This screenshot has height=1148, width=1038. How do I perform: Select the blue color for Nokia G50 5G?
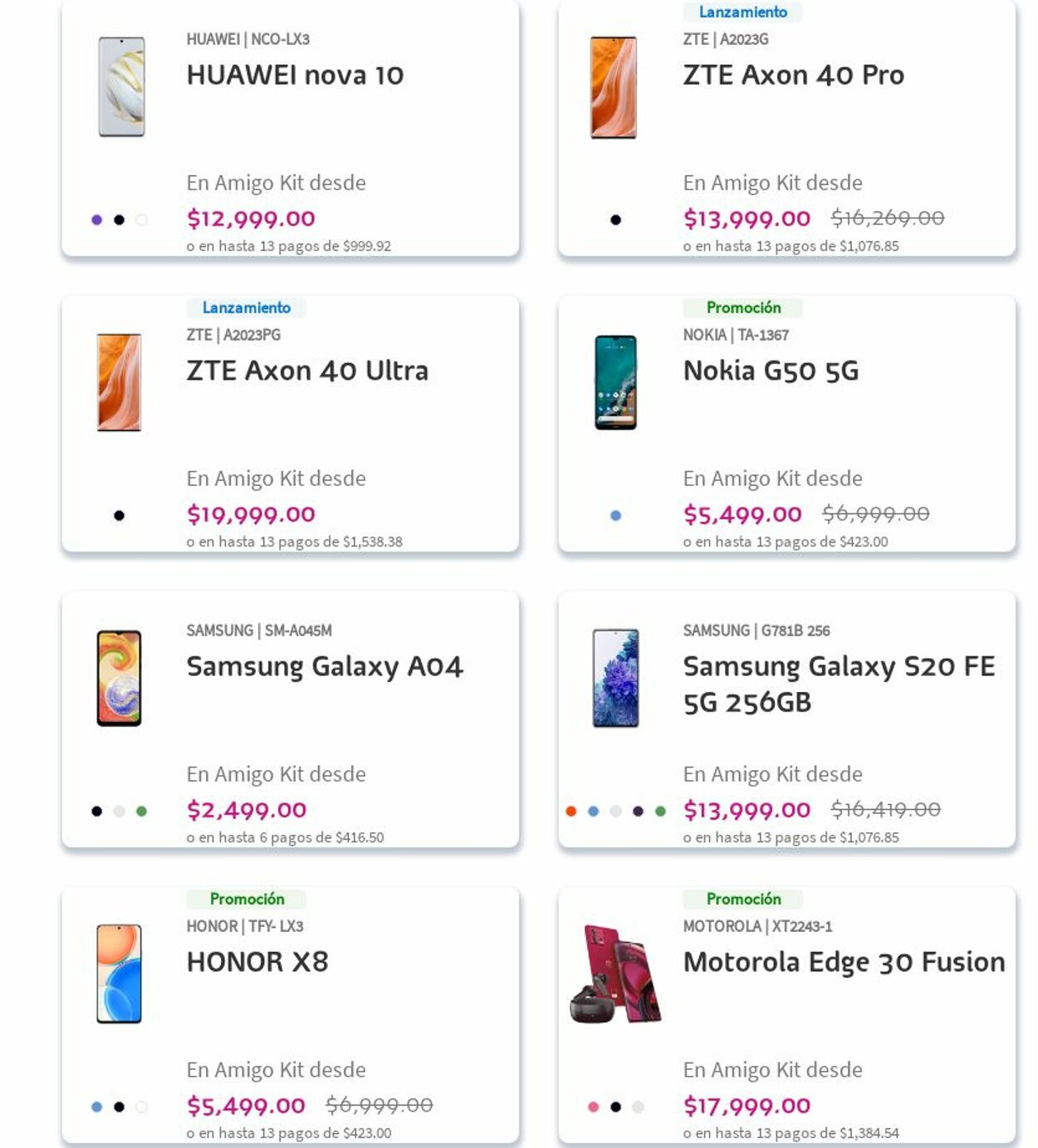click(x=615, y=516)
